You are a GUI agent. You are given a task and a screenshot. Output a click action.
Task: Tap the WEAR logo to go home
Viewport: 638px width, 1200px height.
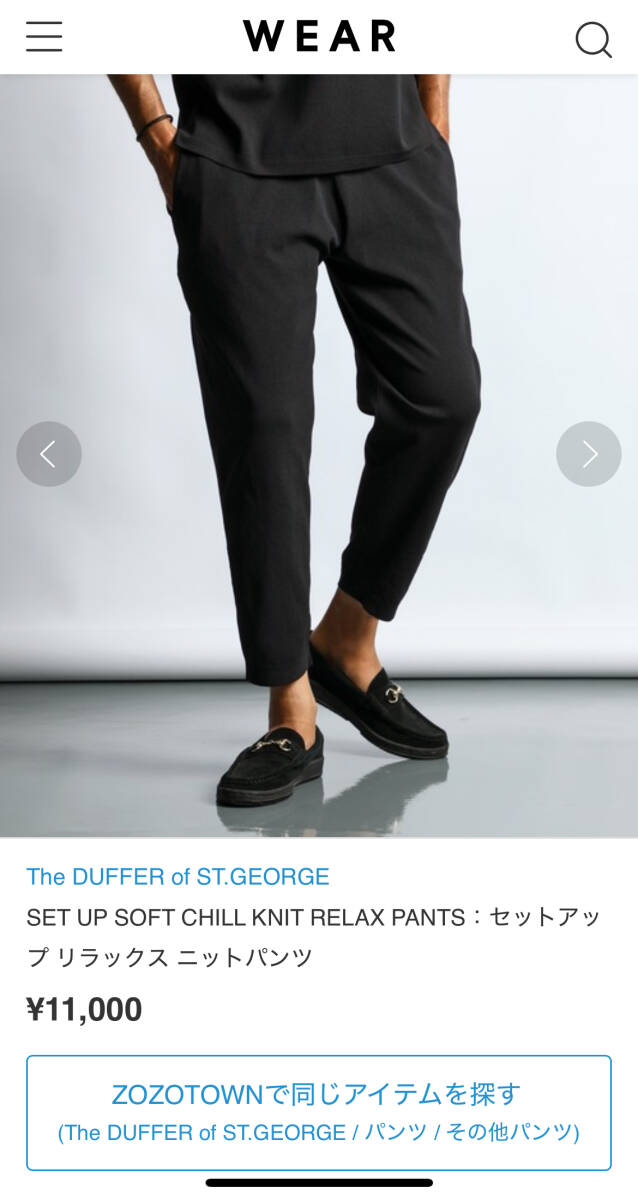[x=319, y=36]
